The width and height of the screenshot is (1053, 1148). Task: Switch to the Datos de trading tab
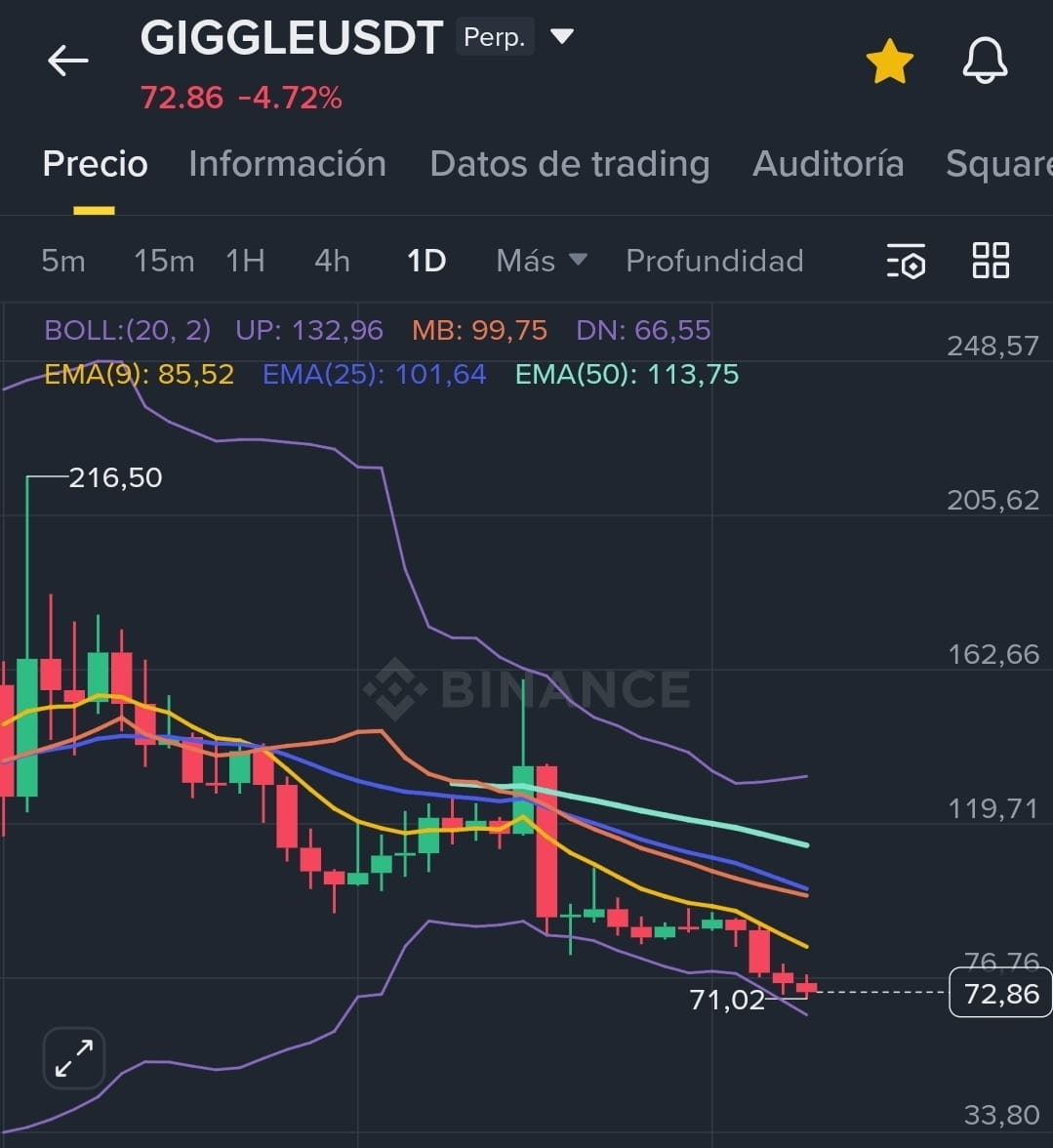569,164
